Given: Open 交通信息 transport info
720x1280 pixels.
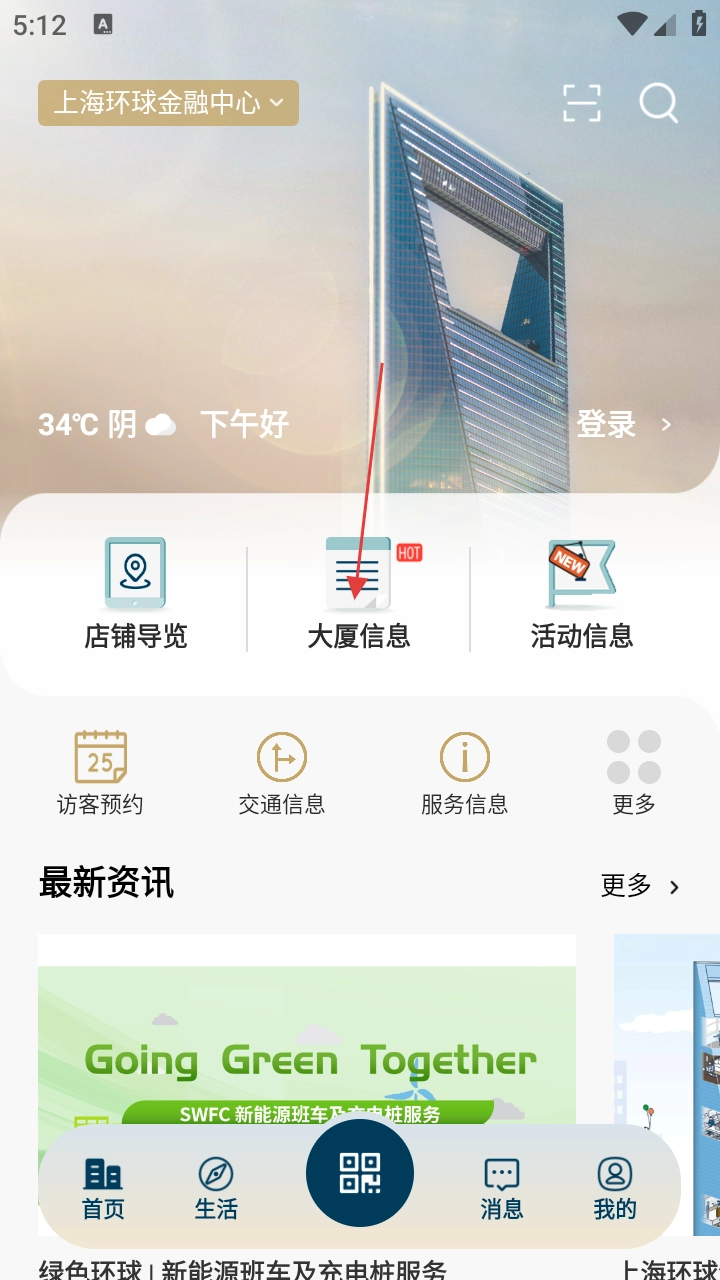Looking at the screenshot, I should (282, 773).
